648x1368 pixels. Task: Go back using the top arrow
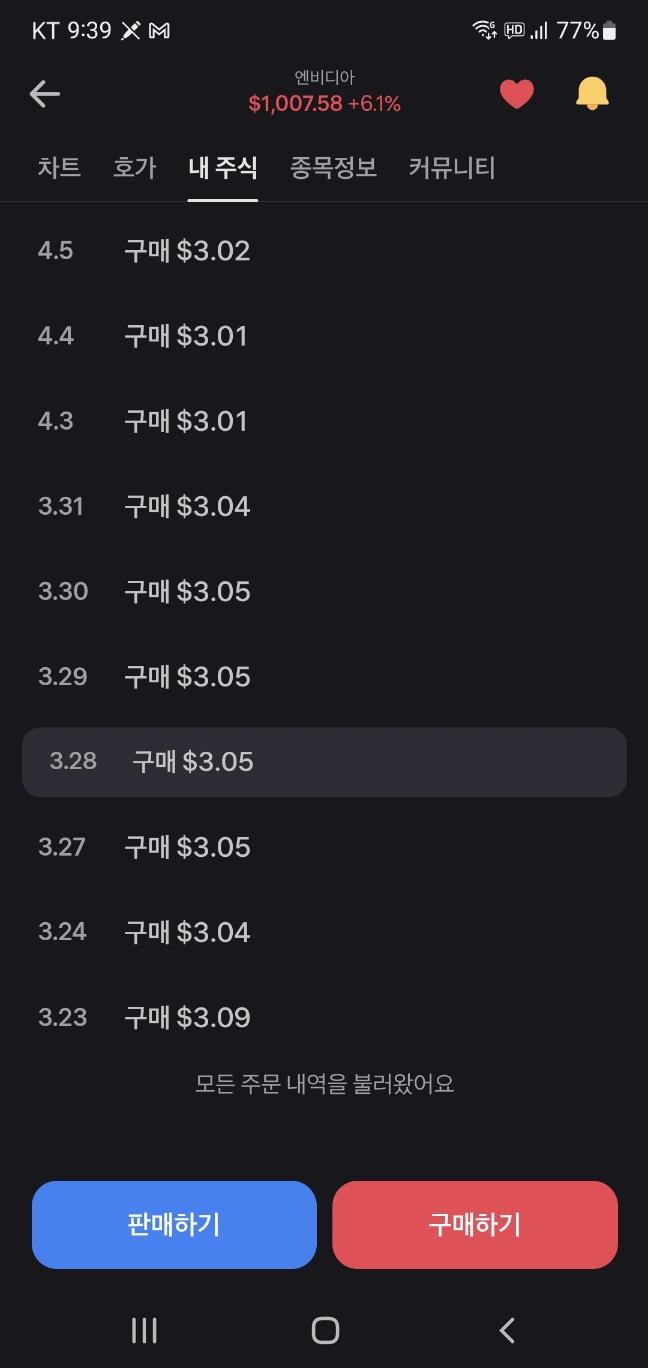pyautogui.click(x=45, y=94)
